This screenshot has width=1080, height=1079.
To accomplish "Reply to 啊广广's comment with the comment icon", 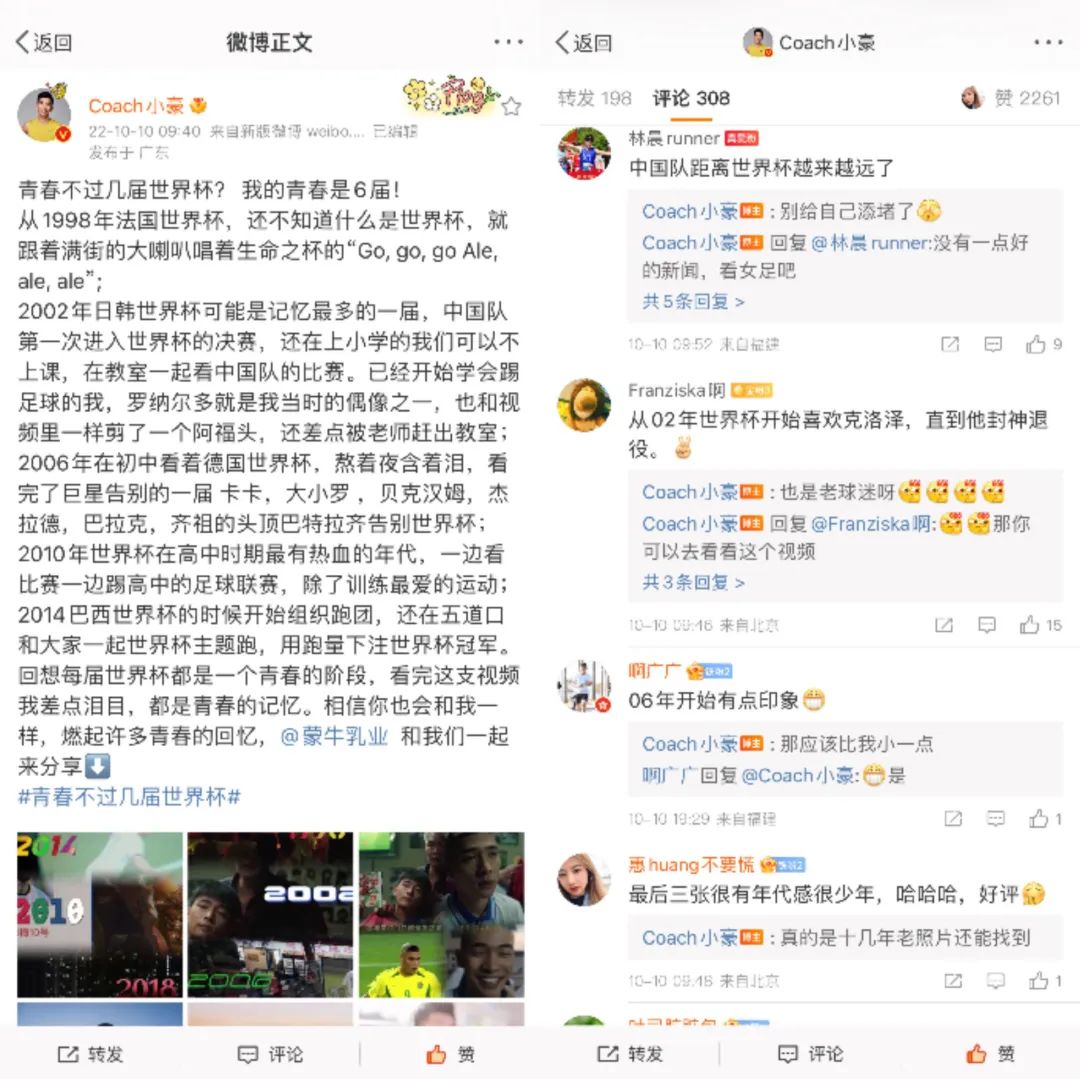I will pos(995,819).
